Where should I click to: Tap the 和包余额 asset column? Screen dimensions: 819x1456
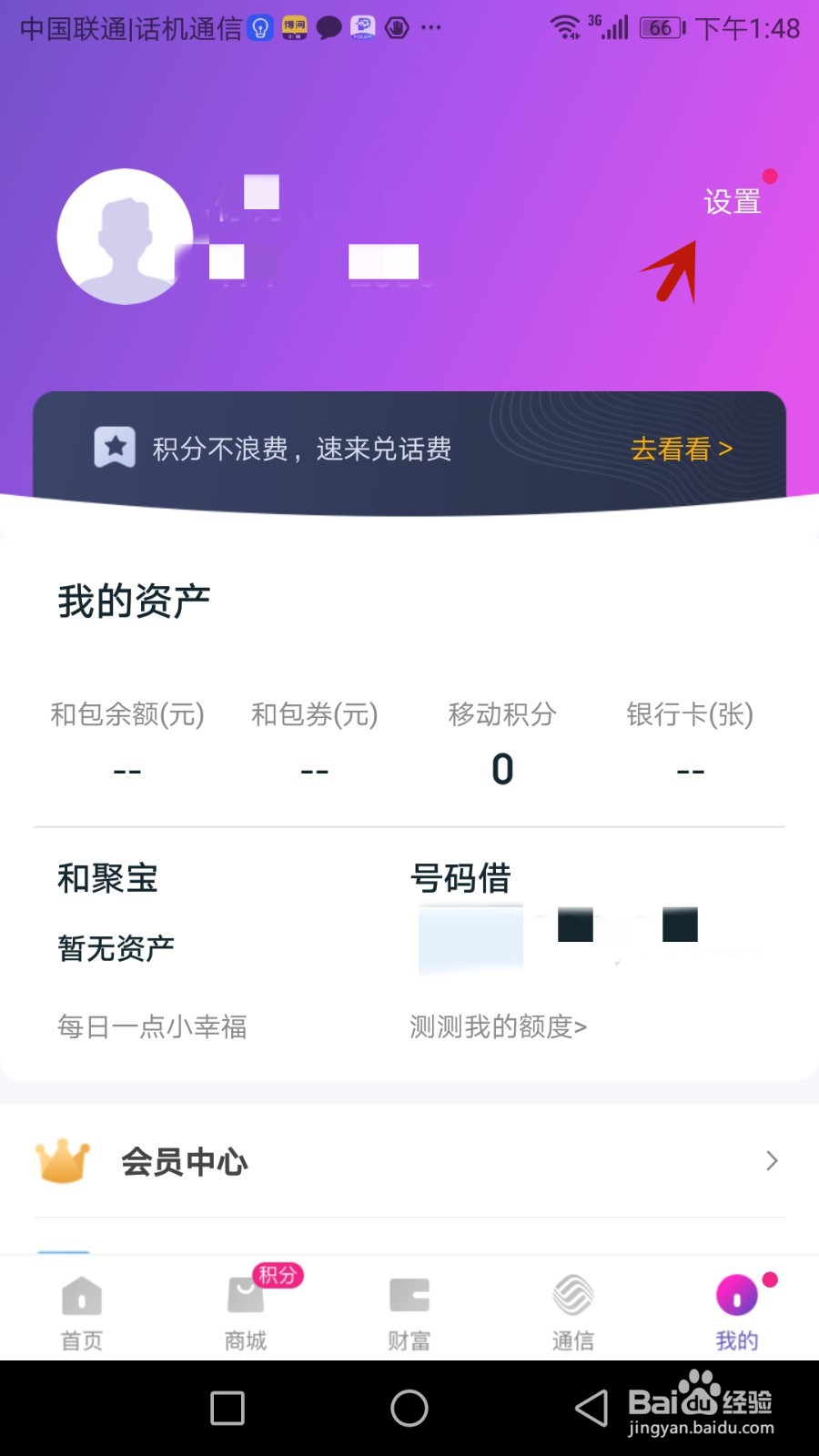[127, 742]
